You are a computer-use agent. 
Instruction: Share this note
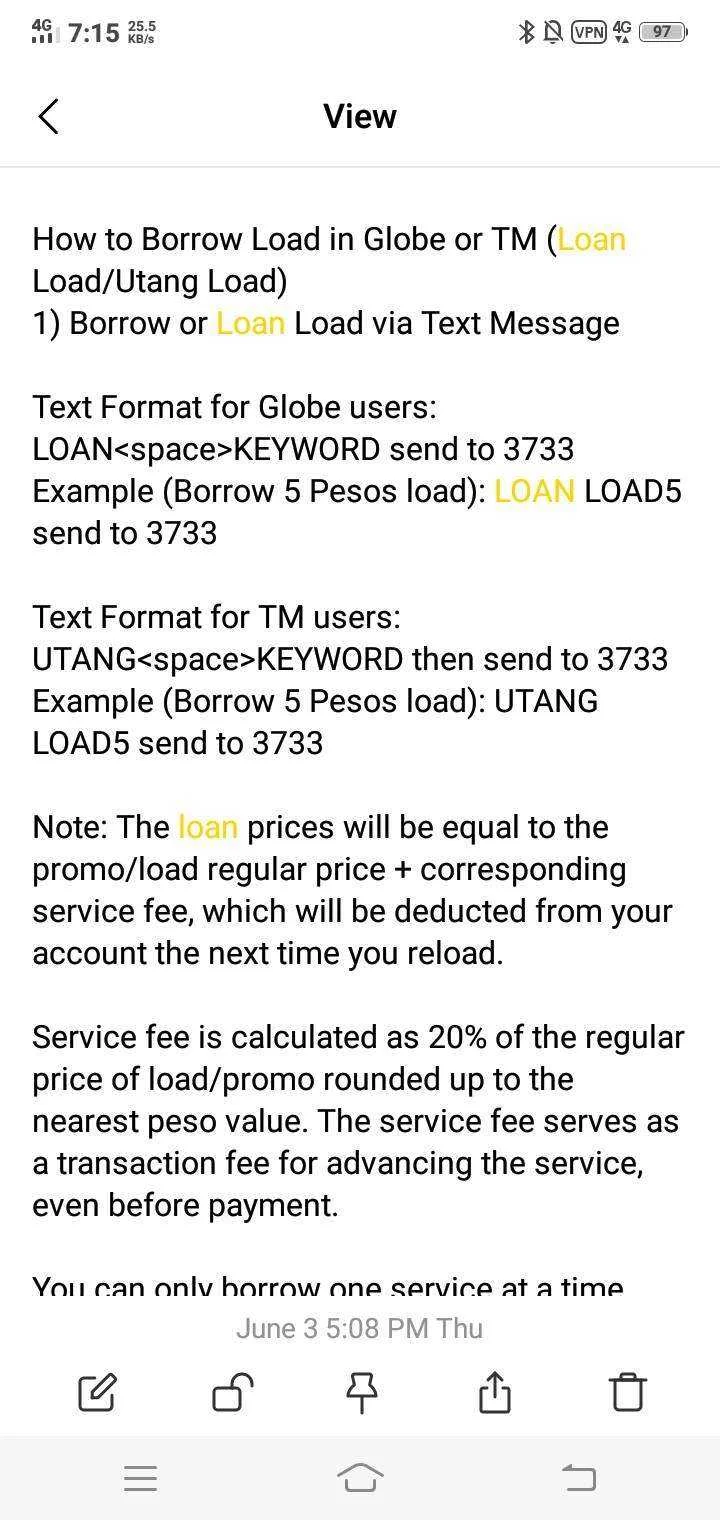pyautogui.click(x=495, y=1392)
